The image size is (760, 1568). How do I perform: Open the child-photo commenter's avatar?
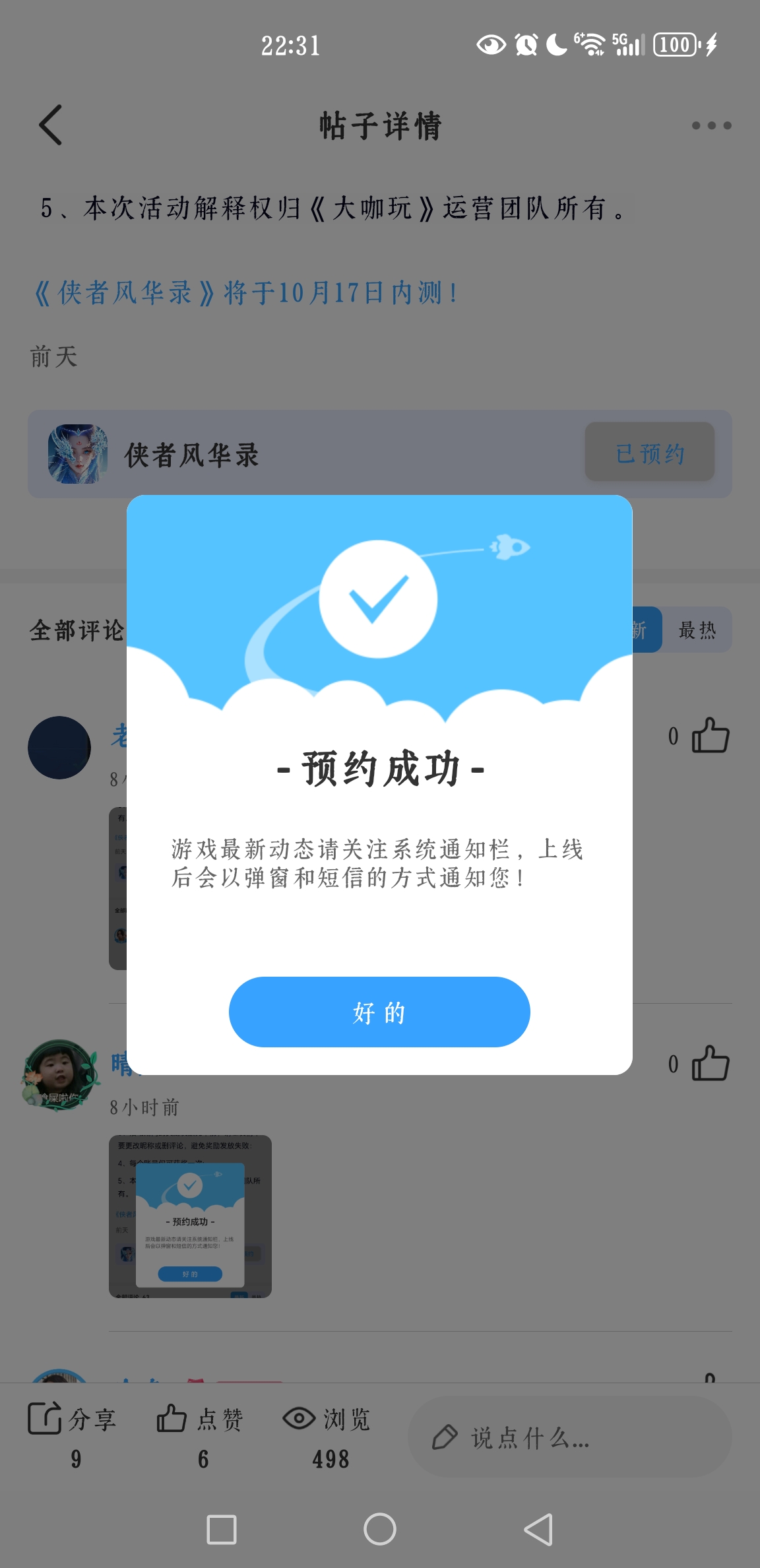[59, 1075]
